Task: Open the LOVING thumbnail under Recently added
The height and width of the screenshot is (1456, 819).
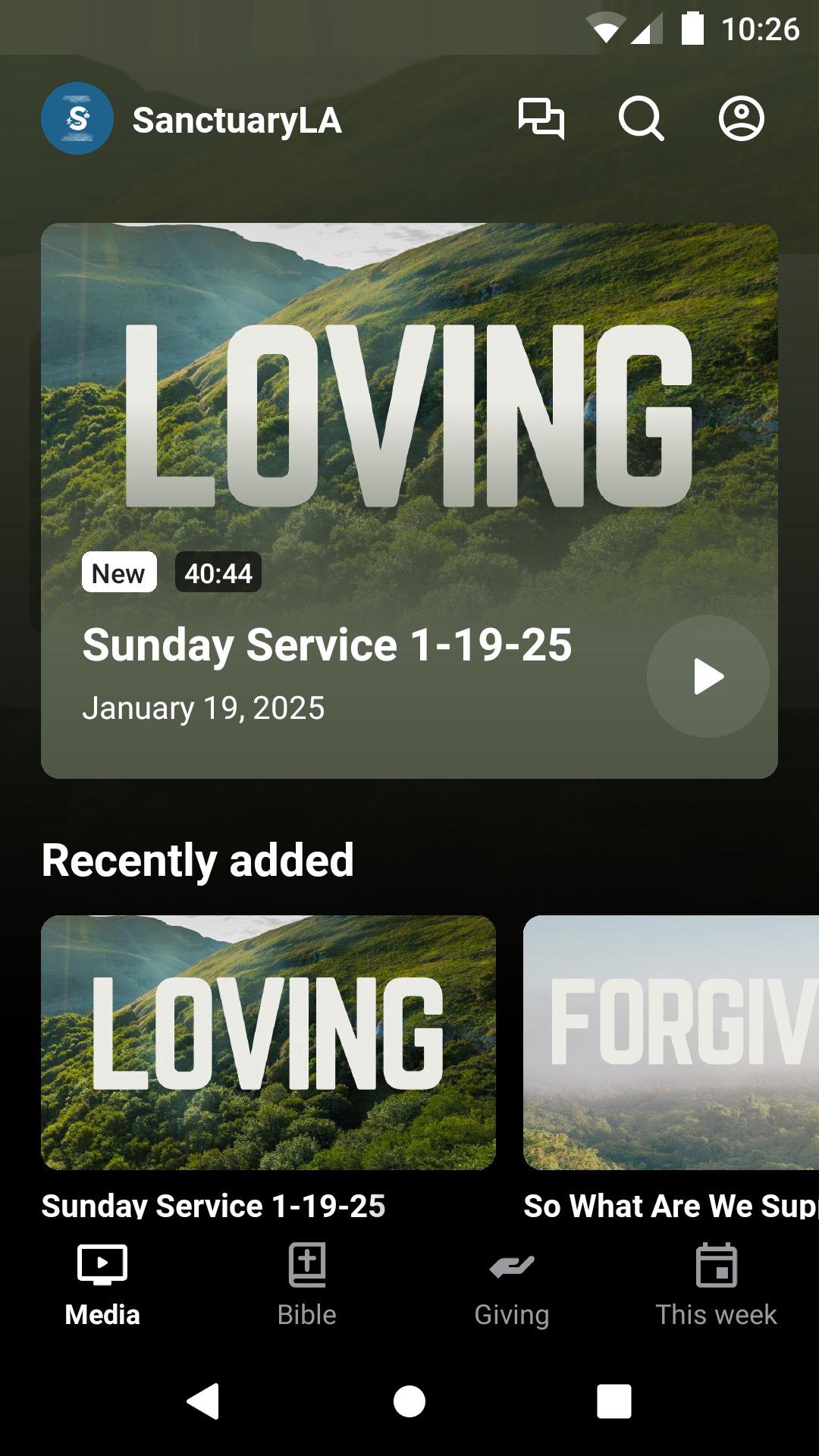Action: tap(268, 1042)
